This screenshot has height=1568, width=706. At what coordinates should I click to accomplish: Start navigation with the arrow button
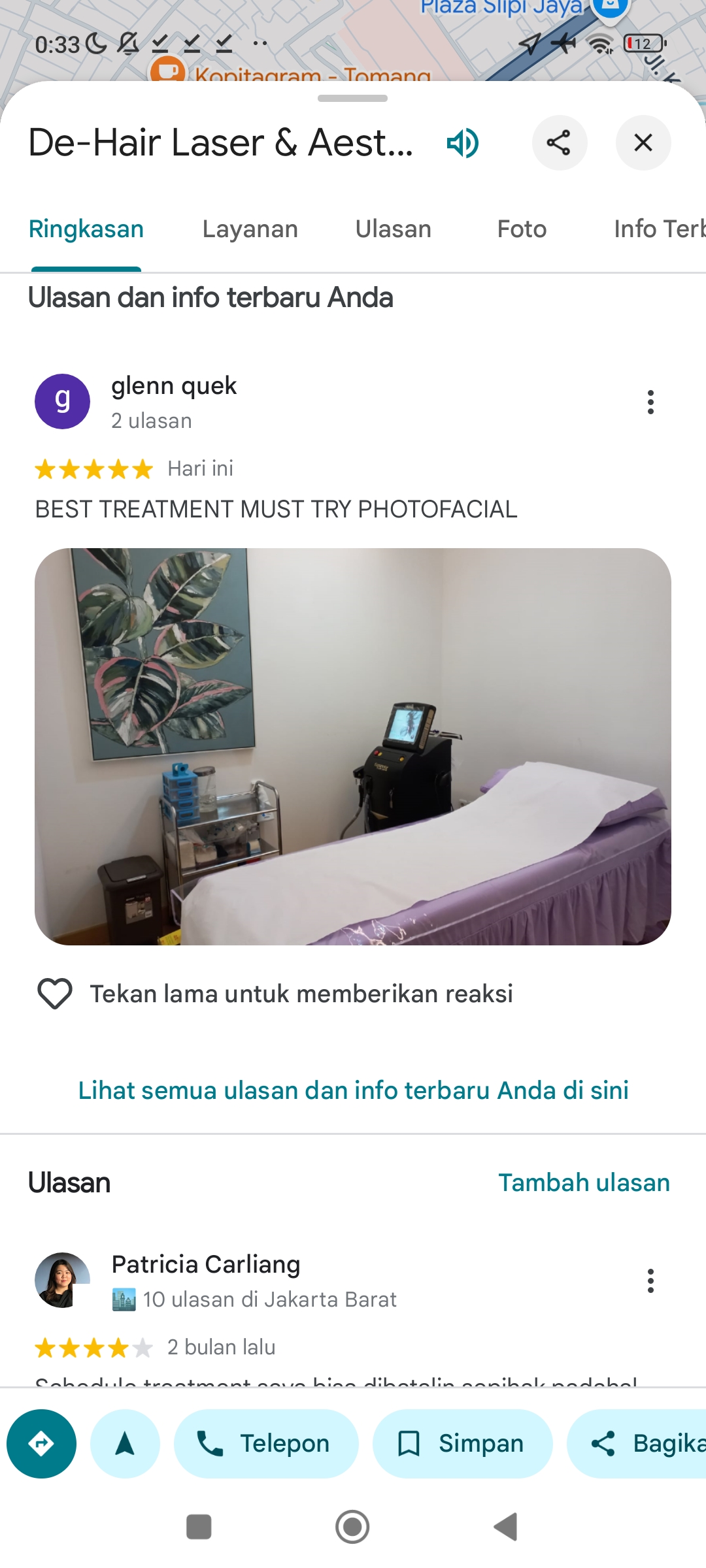tap(125, 1444)
